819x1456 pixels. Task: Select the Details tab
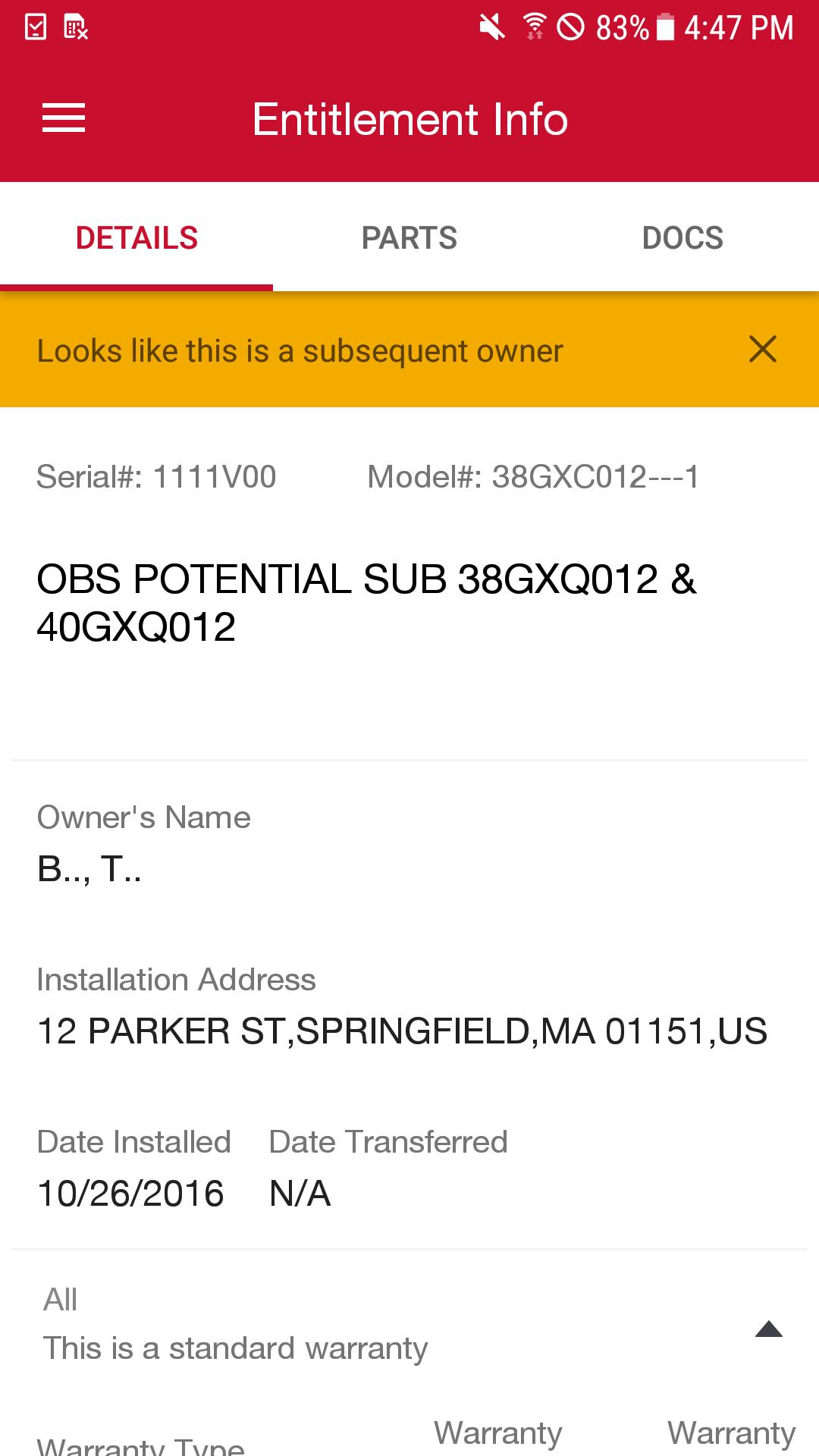[136, 238]
